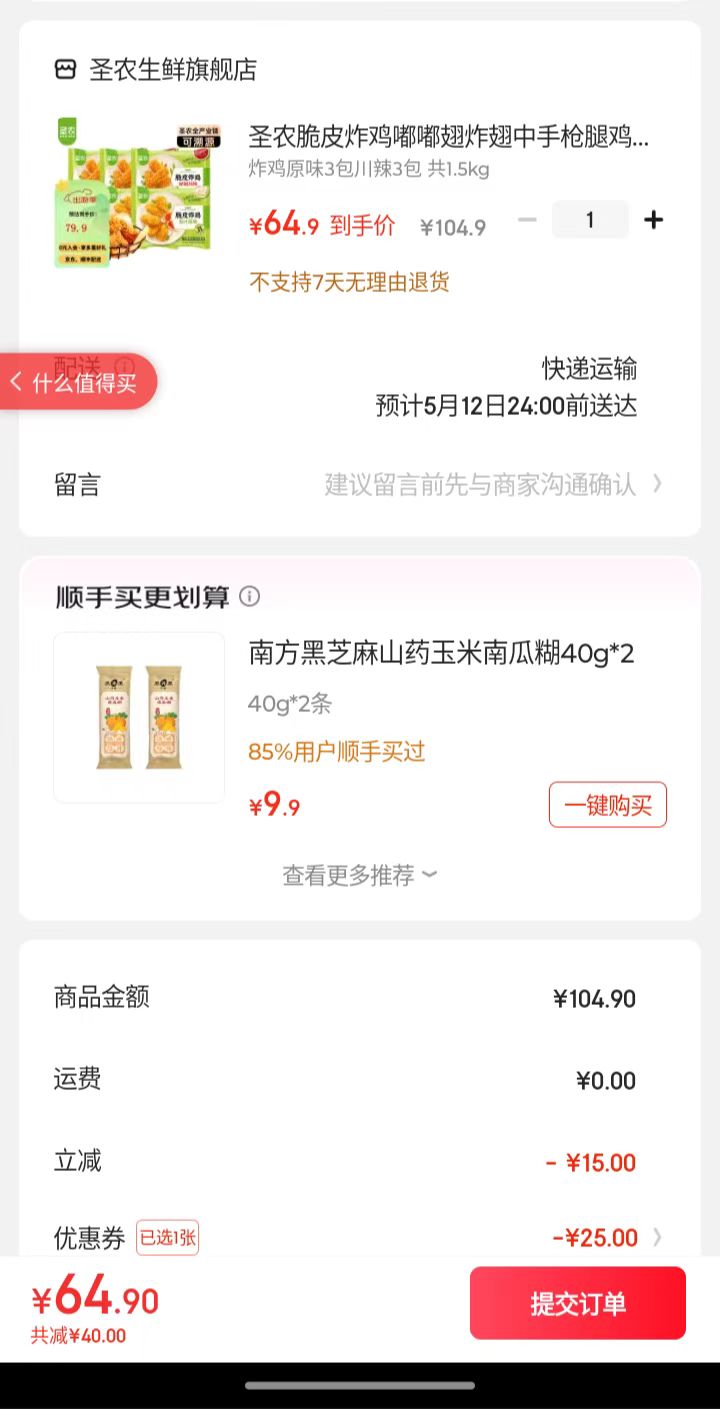The image size is (720, 1409).
Task: Add the 南瓜糊 with 一键购买
Action: pyautogui.click(x=607, y=805)
